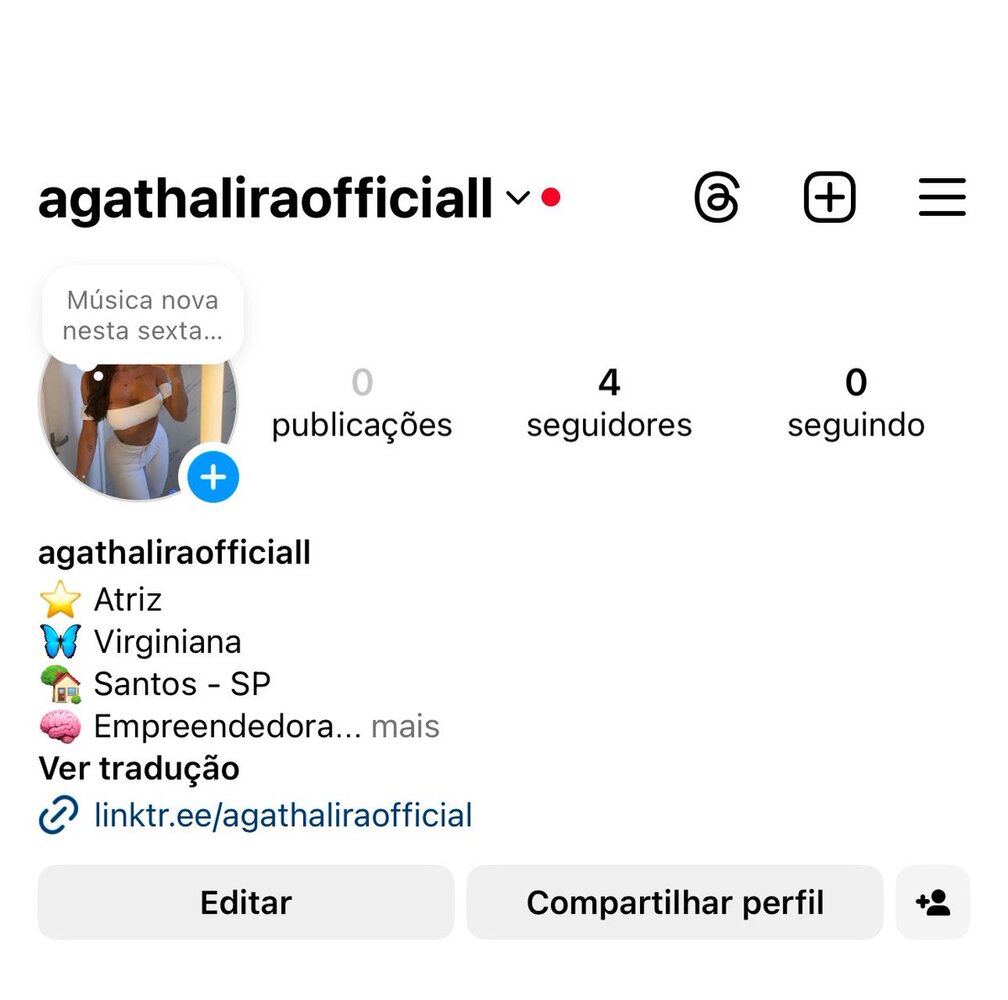Expand the bio with 'mais'
Screen dimensions: 1008x1000
tap(405, 726)
